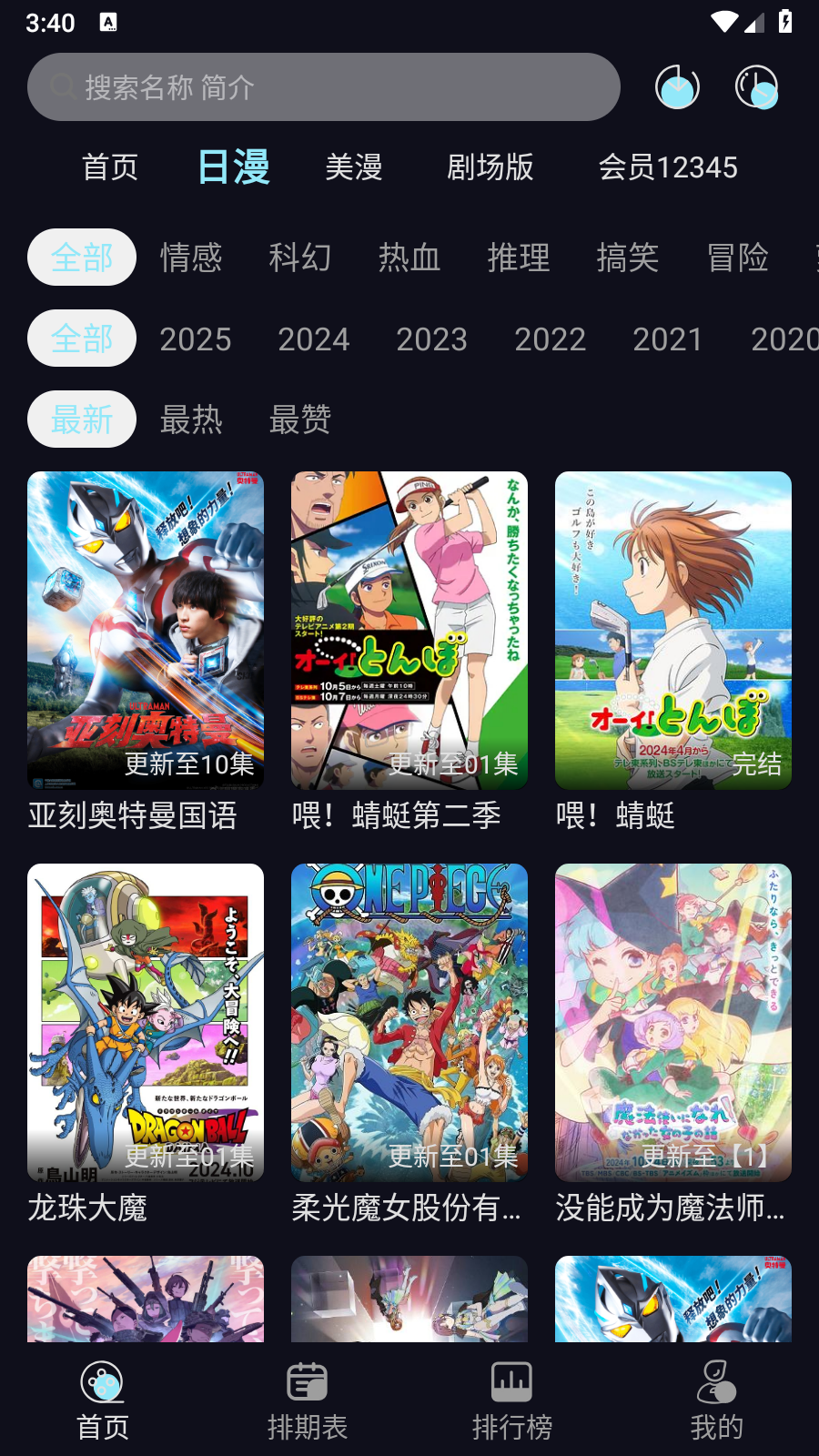Open 喂！蜻蜓第二季 card
The height and width of the screenshot is (1456, 819).
(x=409, y=652)
